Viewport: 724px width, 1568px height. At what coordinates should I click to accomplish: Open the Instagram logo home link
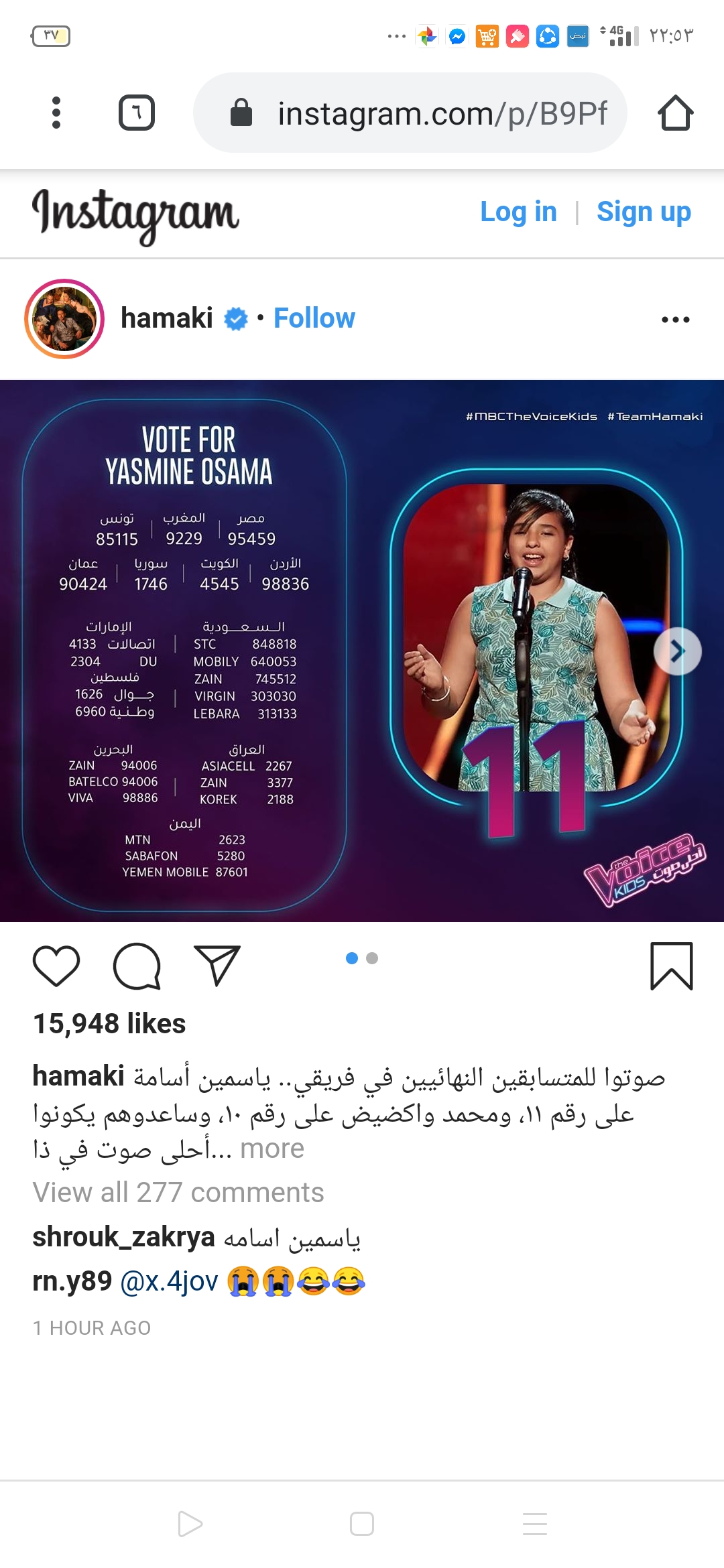(135, 213)
